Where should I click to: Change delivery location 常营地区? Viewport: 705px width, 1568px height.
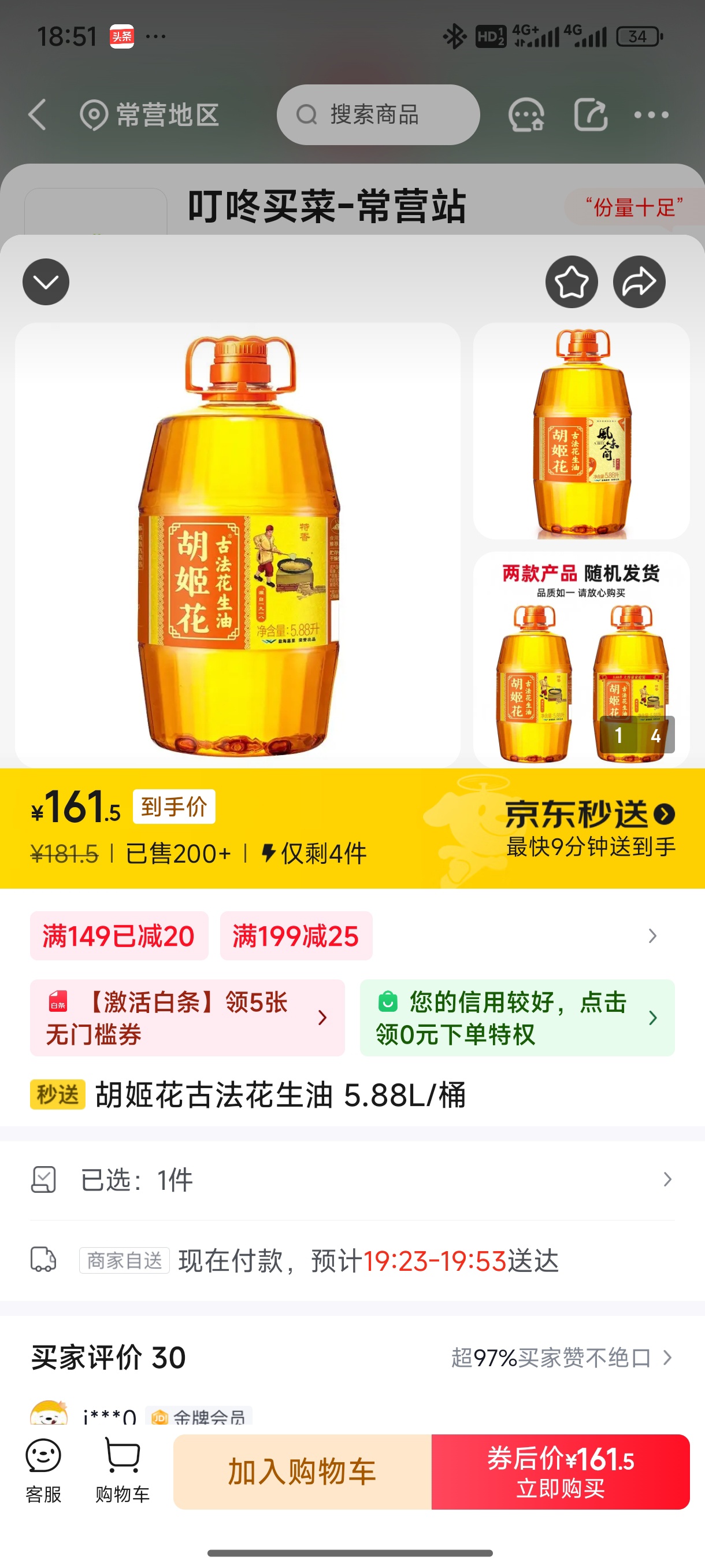point(150,114)
